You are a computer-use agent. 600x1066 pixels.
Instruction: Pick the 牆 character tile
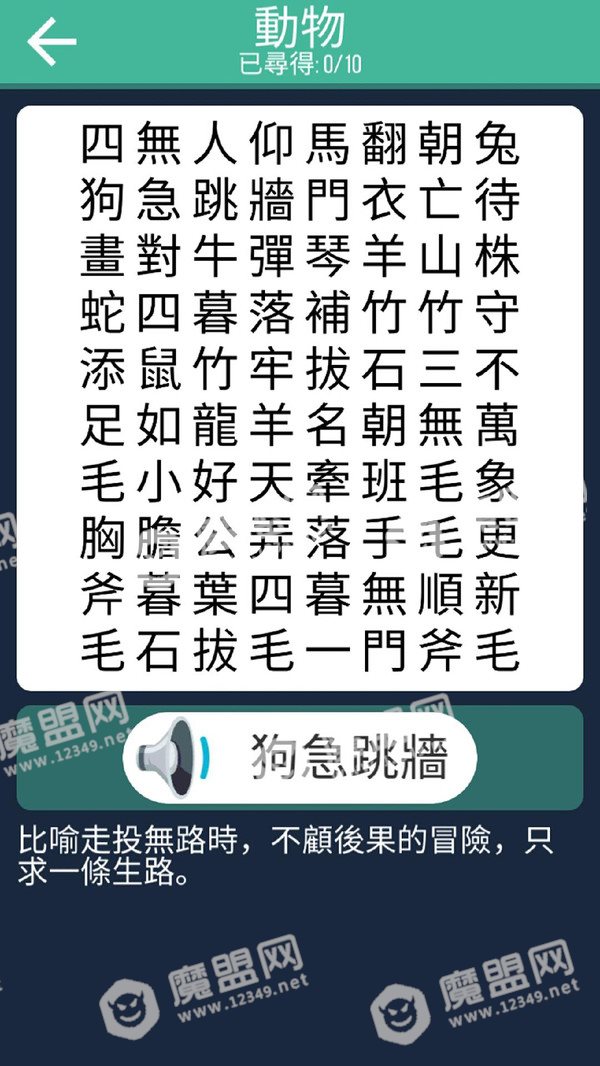coord(272,201)
